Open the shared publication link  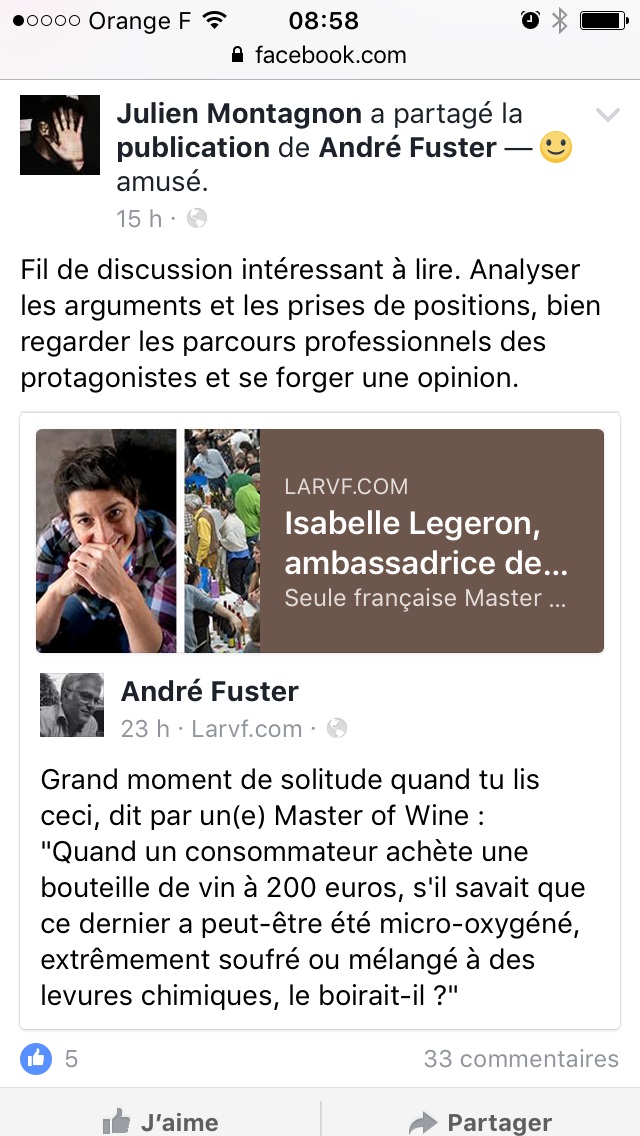pyautogui.click(x=194, y=148)
